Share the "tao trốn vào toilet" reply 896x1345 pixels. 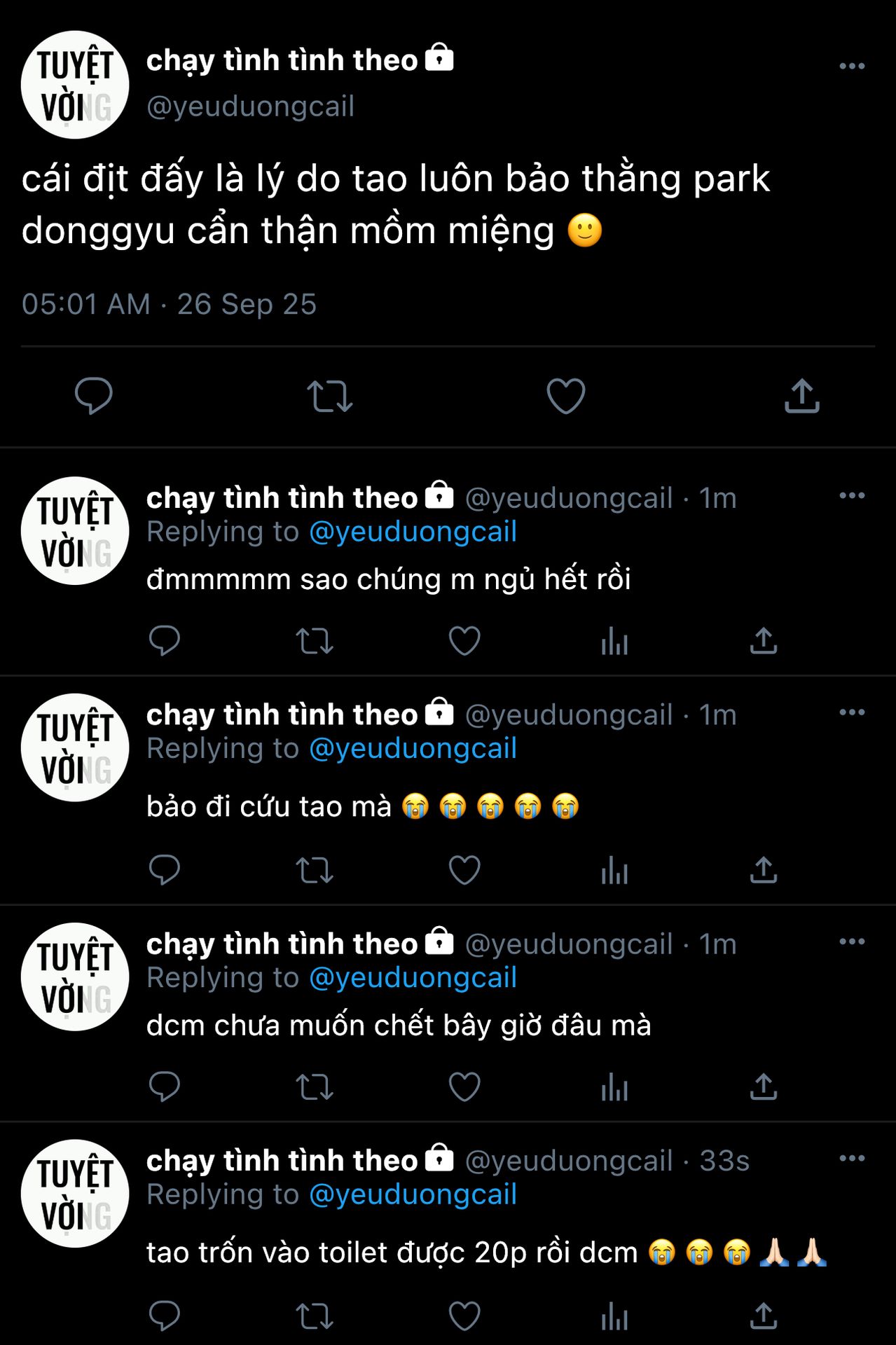[x=764, y=1316]
